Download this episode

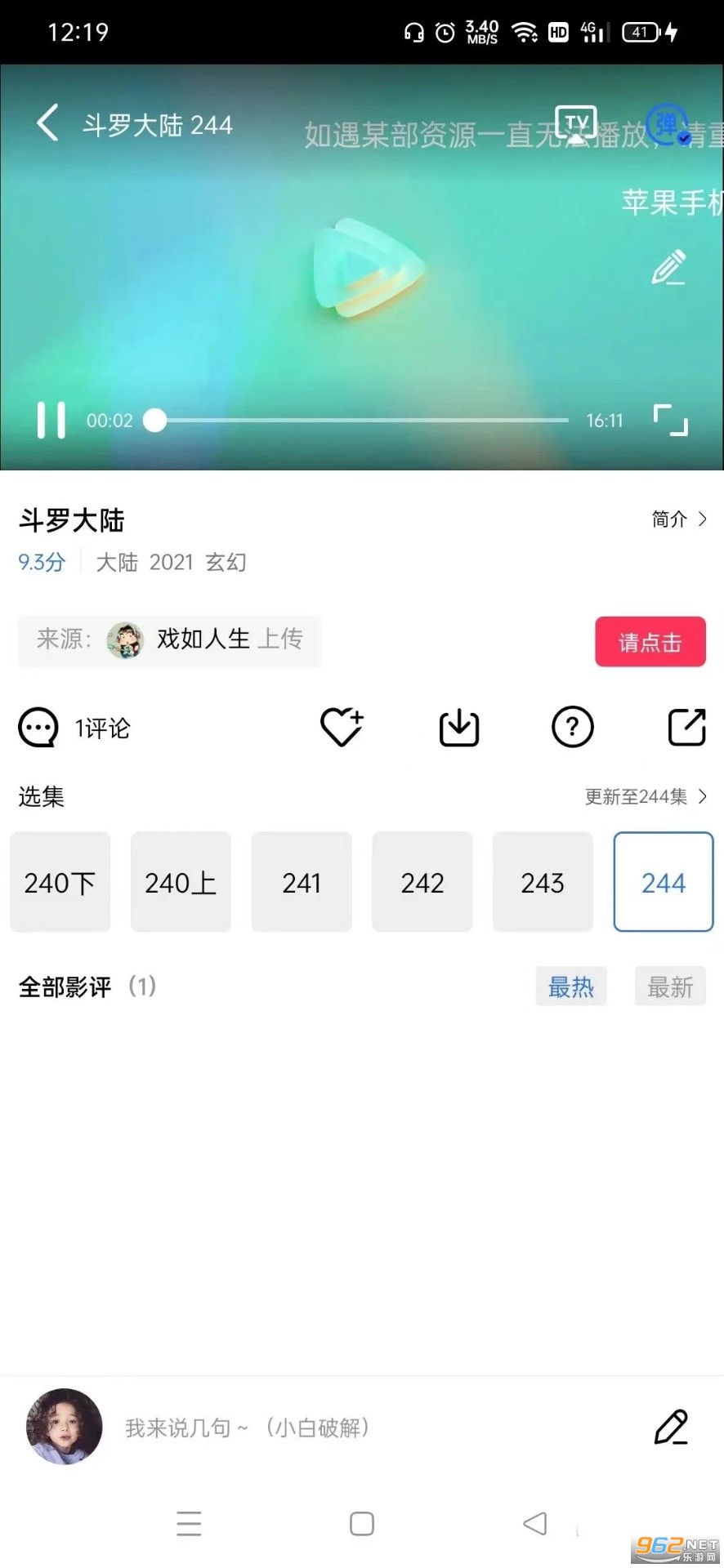click(x=459, y=728)
